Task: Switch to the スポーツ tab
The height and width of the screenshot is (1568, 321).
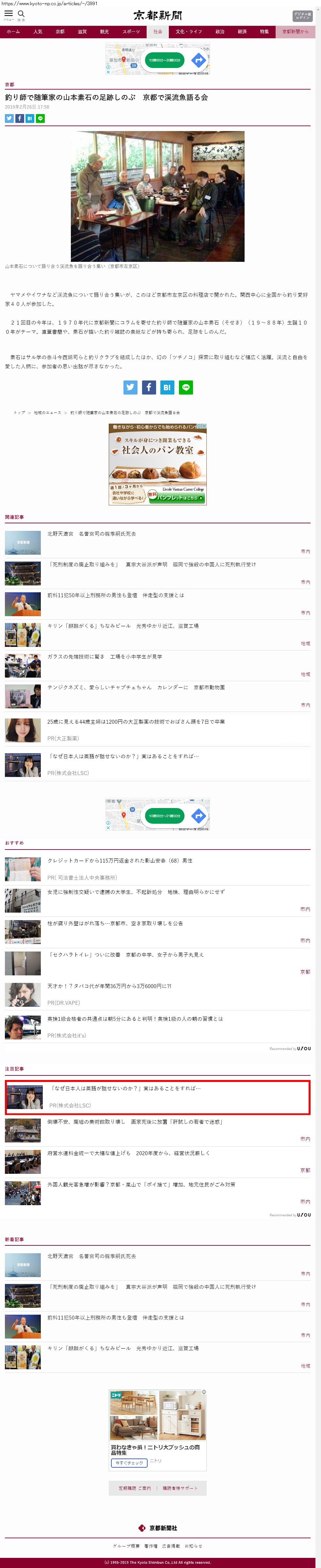Action: 131,32
